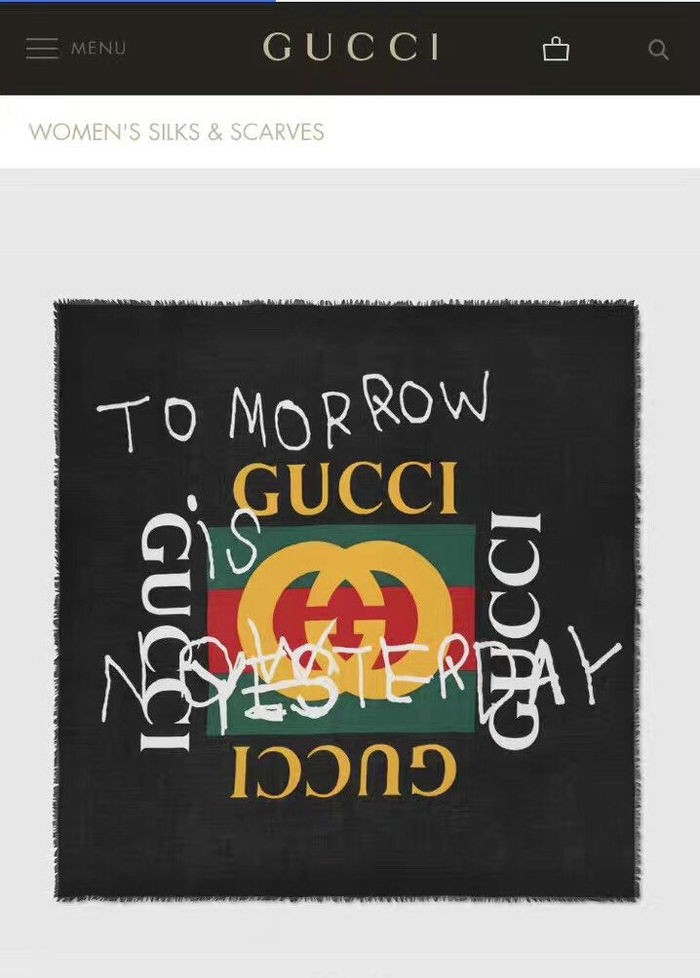Open the Women's Silks & Scarves category
Screen dimensions: 700x978
(177, 131)
